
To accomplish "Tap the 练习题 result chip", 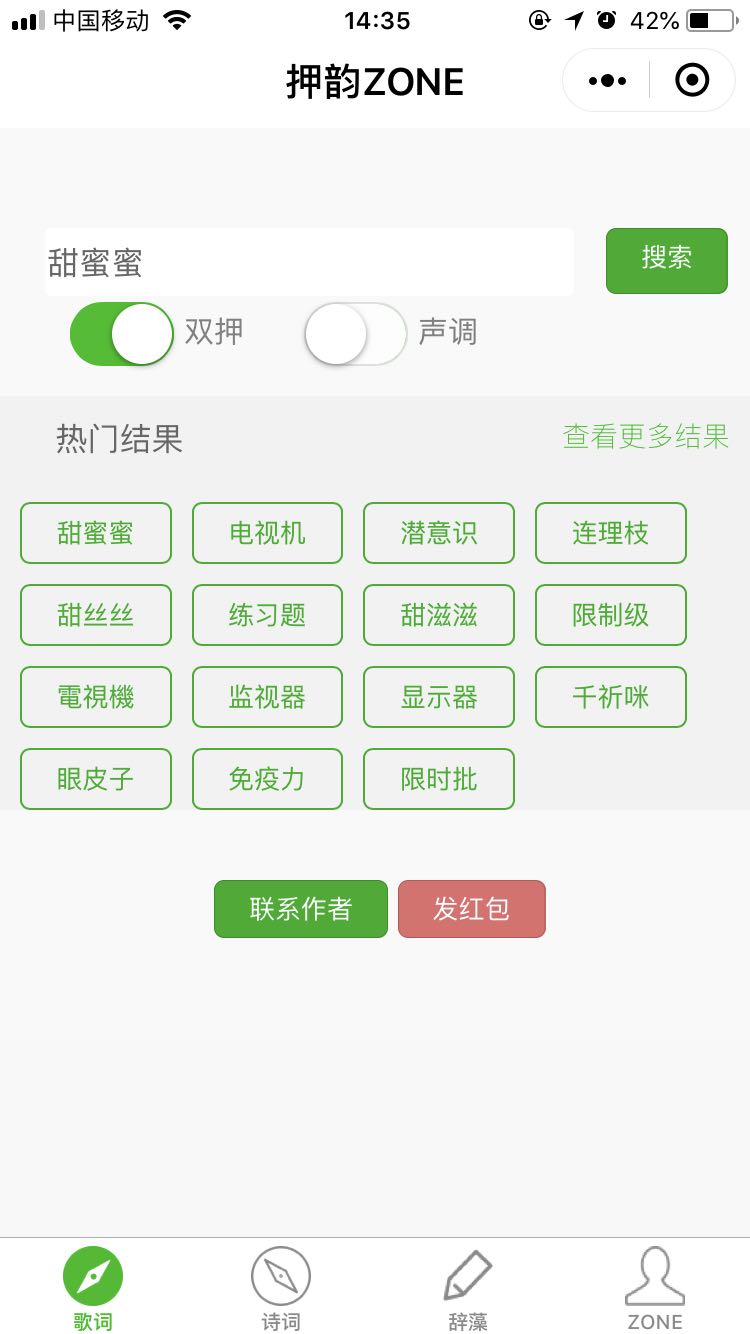I will [x=267, y=615].
